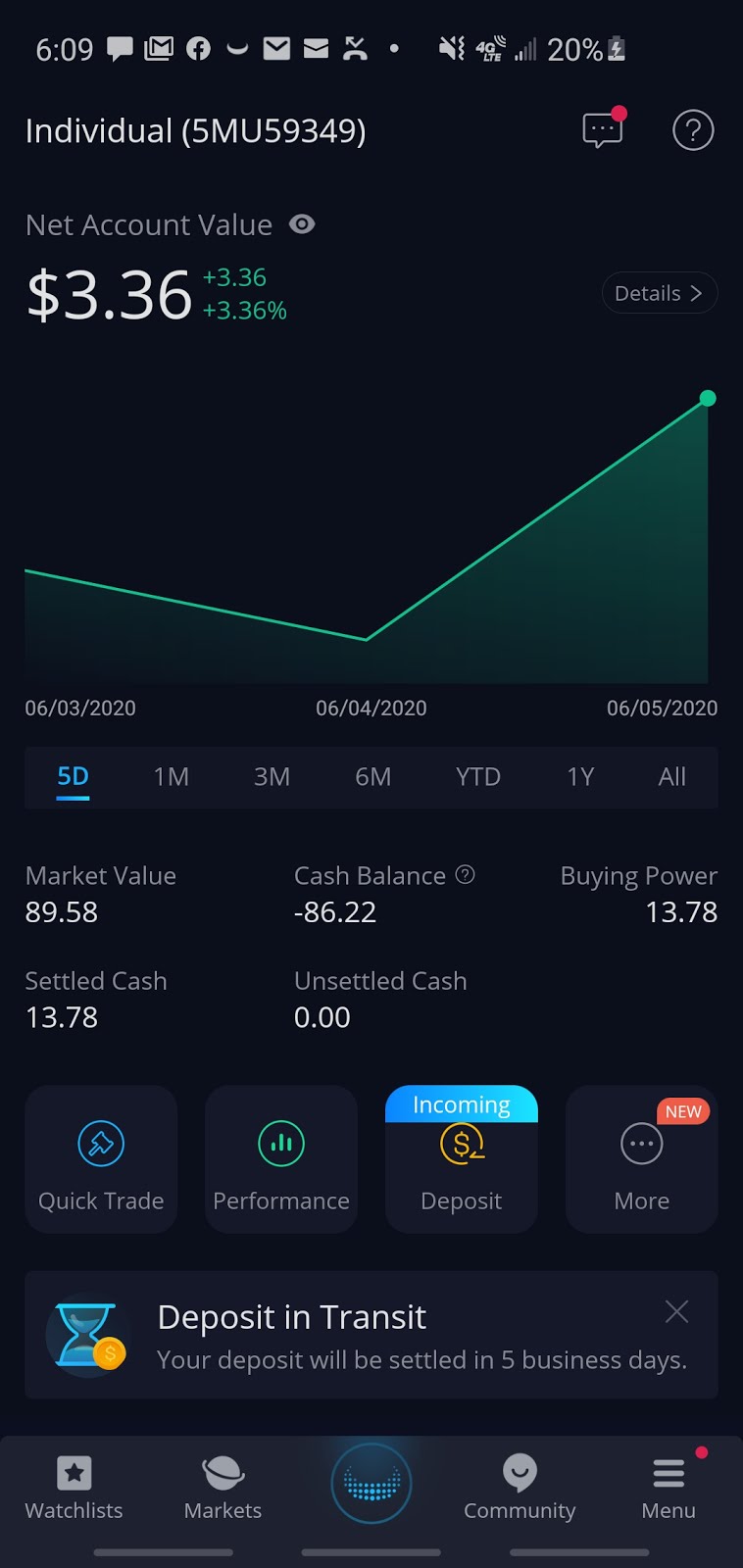Expand account Details with the chevron
Image resolution: width=743 pixels, height=1568 pixels.
point(659,292)
